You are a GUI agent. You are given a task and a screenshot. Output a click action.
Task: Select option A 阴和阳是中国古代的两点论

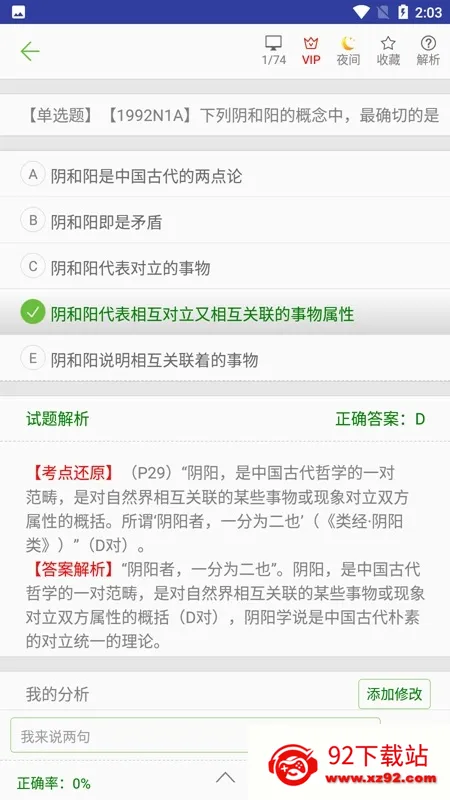pos(225,175)
